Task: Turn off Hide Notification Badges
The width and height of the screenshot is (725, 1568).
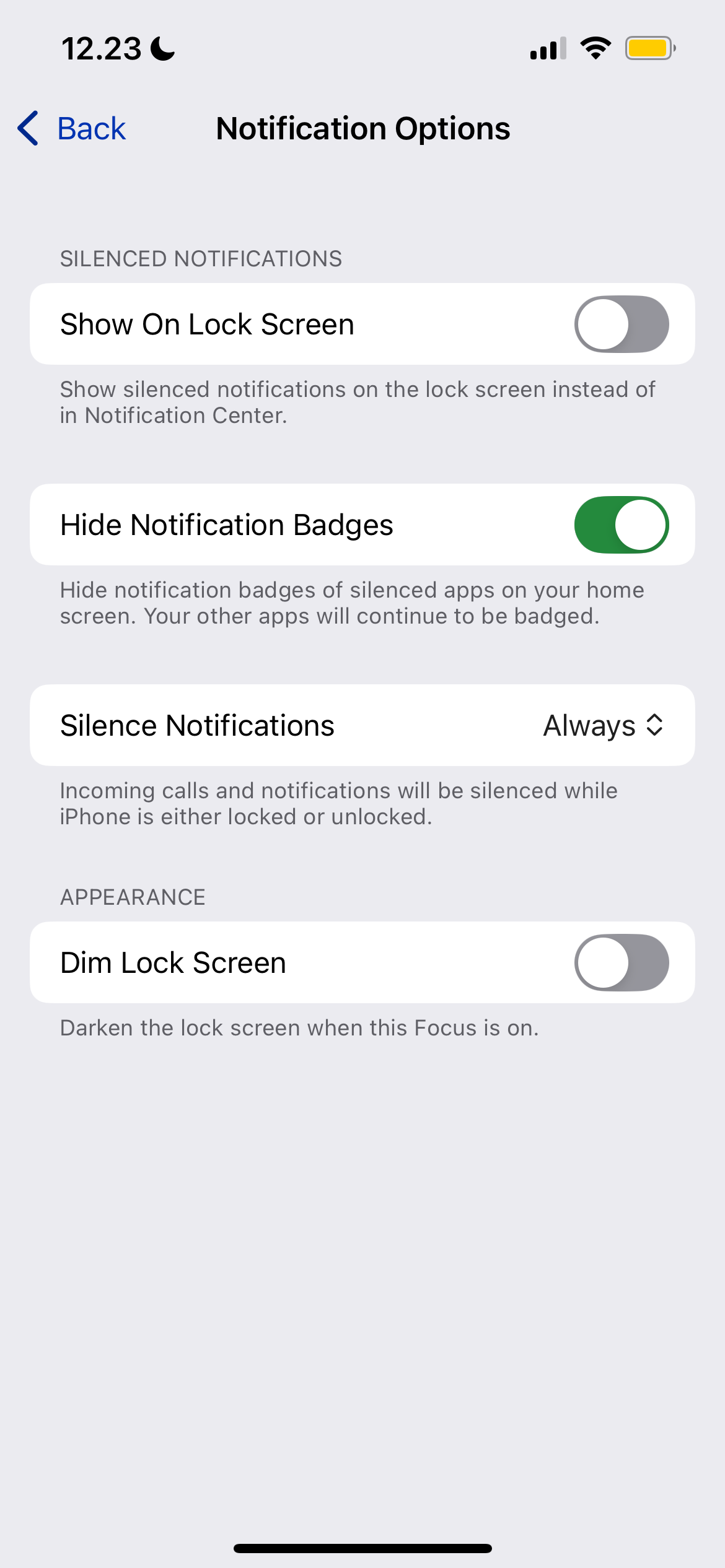Action: [621, 525]
